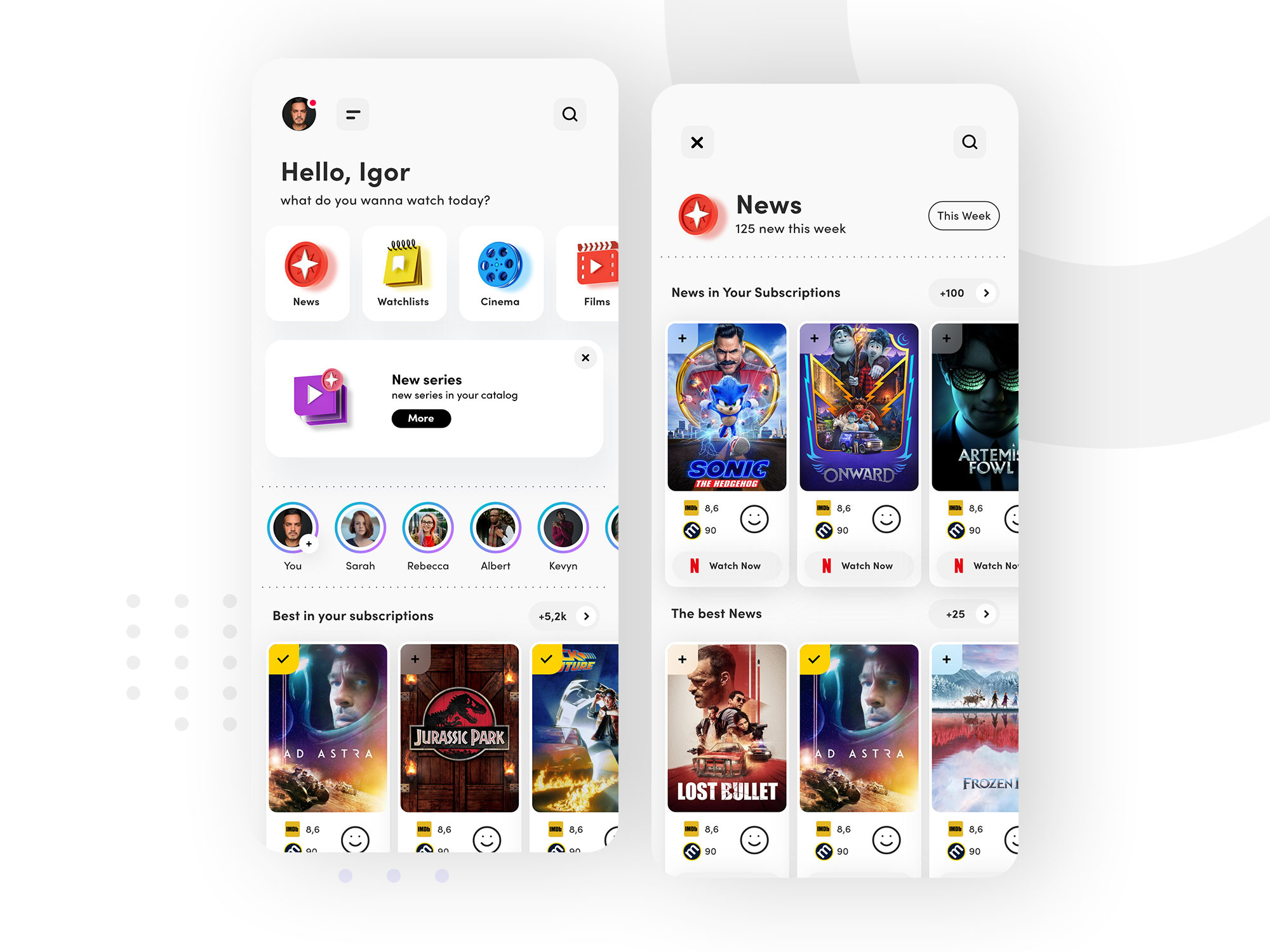Expand Best in your subscriptions via +5,2k

click(x=565, y=616)
